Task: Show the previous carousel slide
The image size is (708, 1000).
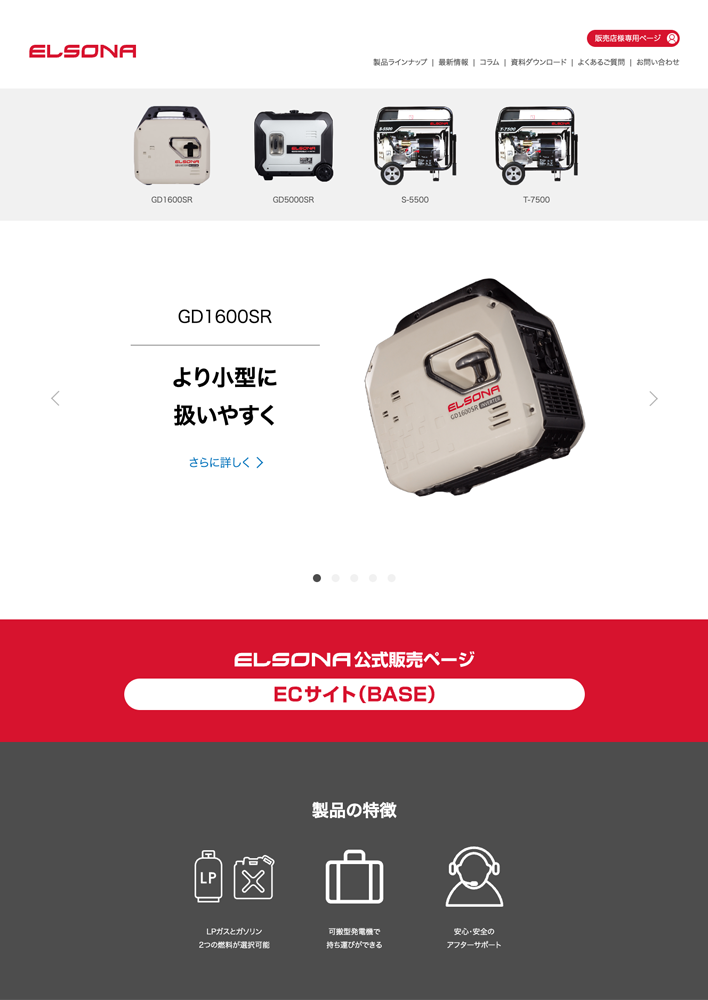Action: point(55,398)
